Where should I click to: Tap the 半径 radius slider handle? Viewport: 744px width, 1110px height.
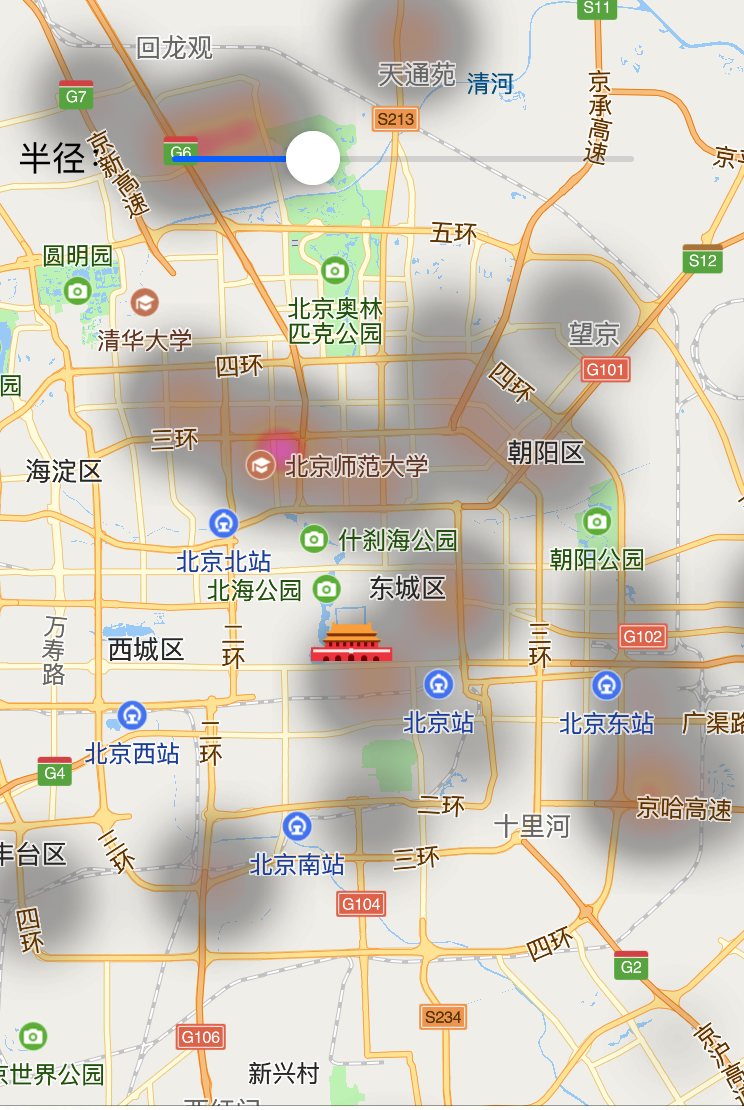313,158
